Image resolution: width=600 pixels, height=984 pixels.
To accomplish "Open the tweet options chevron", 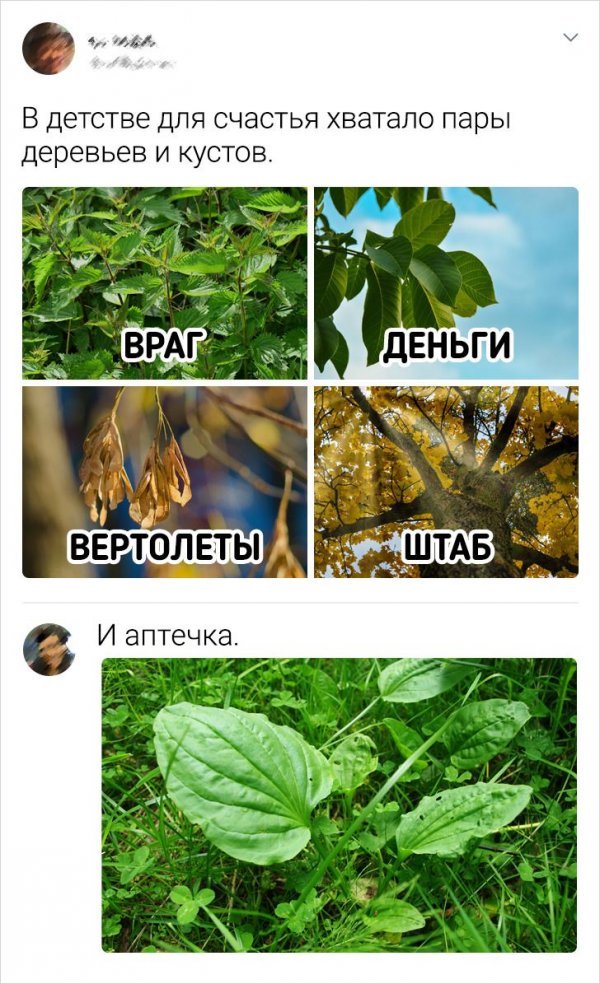I will point(571,38).
